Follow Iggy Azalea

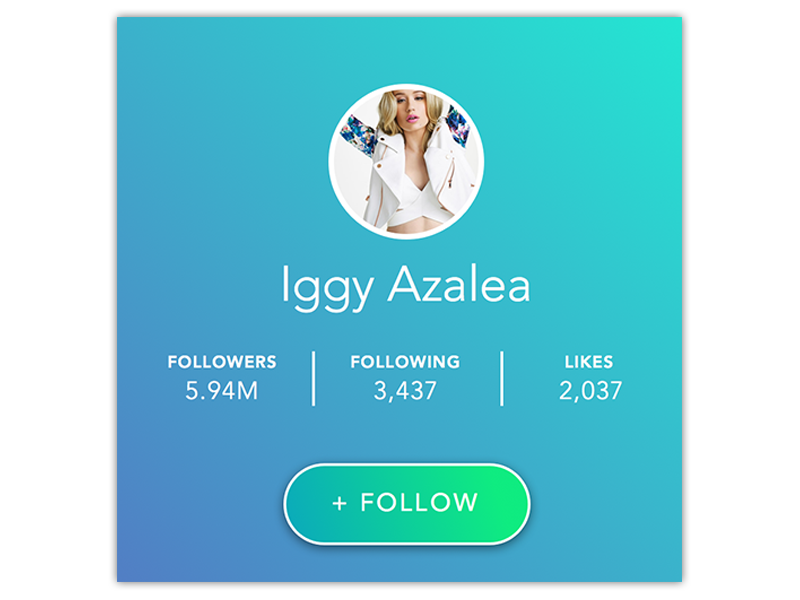(406, 503)
